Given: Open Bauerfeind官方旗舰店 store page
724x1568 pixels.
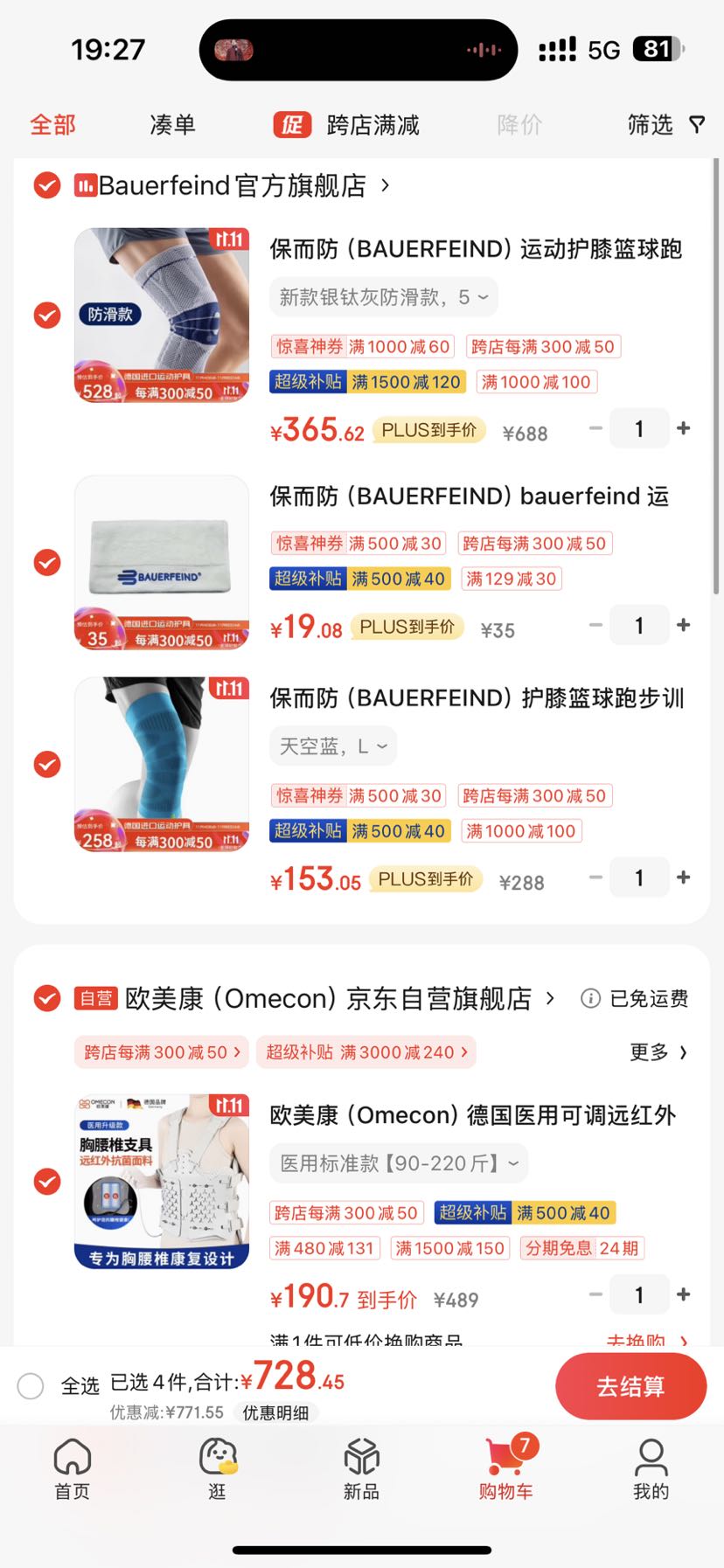Looking at the screenshot, I should [233, 185].
